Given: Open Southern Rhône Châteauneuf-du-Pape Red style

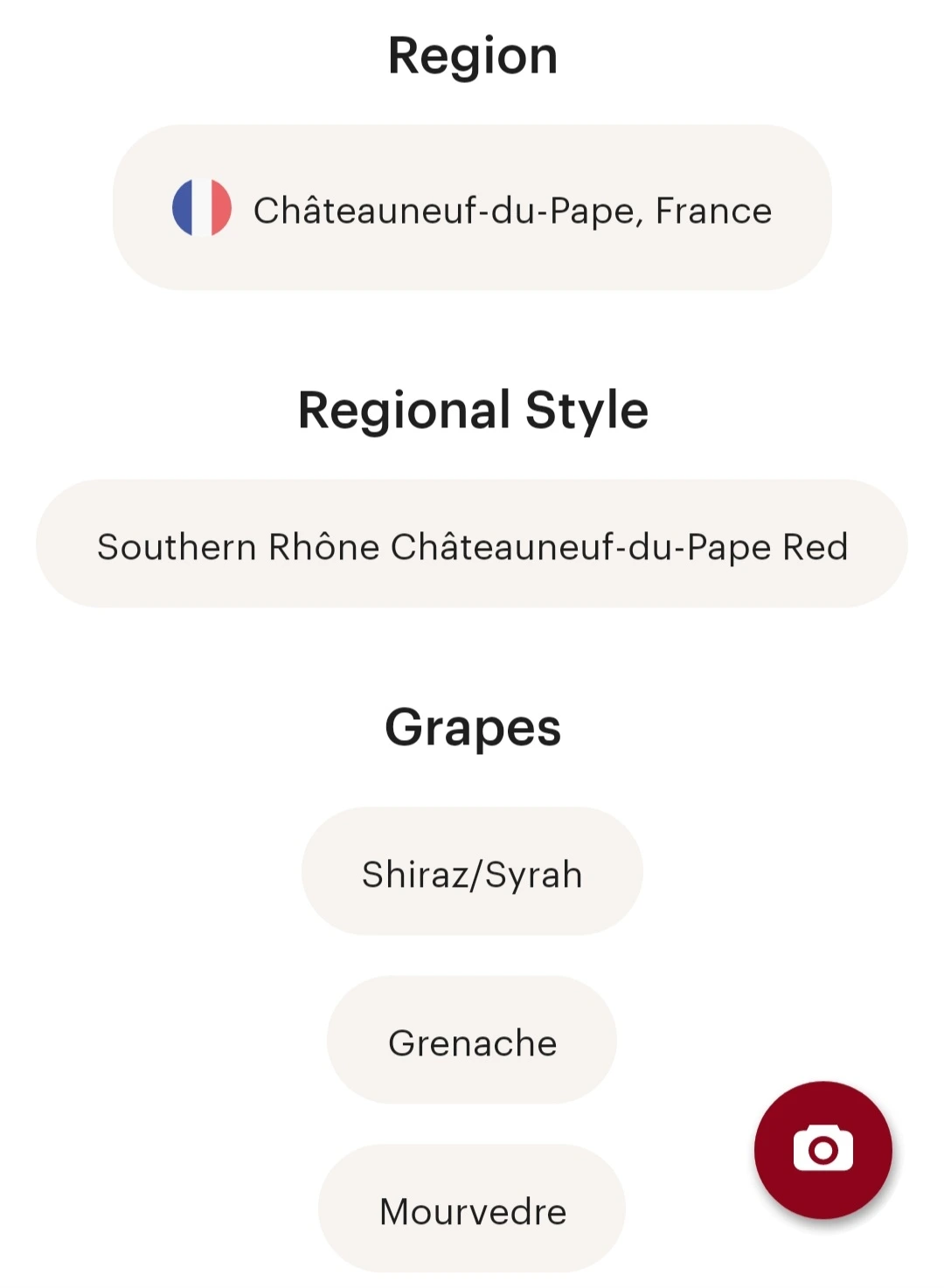Looking at the screenshot, I should pos(472,544).
